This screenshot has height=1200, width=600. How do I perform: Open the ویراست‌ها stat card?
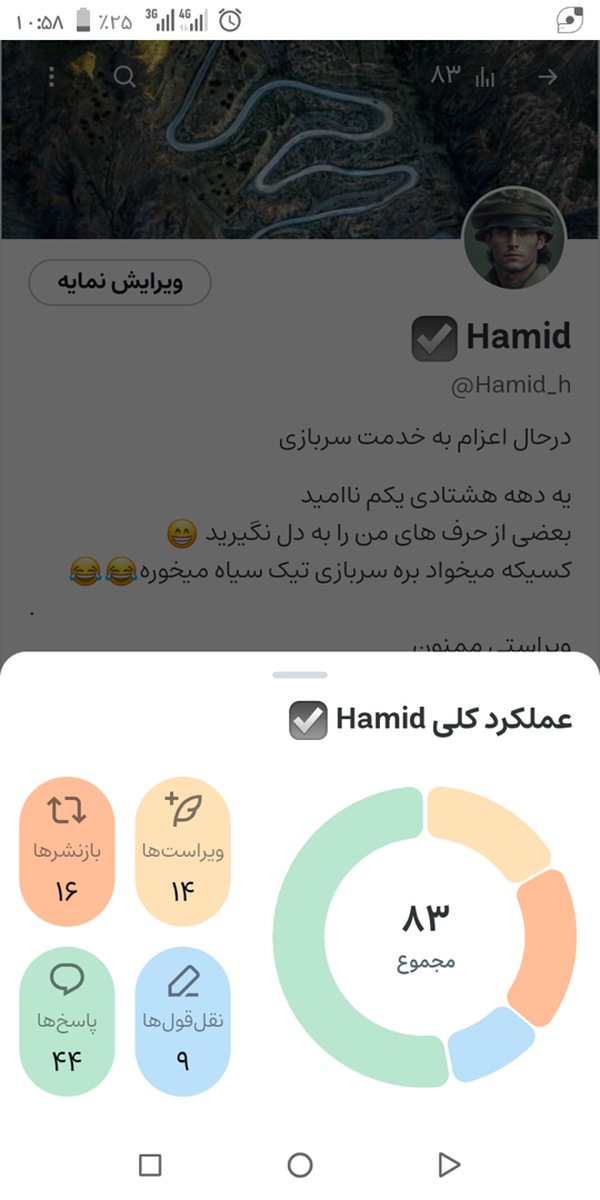click(x=183, y=852)
